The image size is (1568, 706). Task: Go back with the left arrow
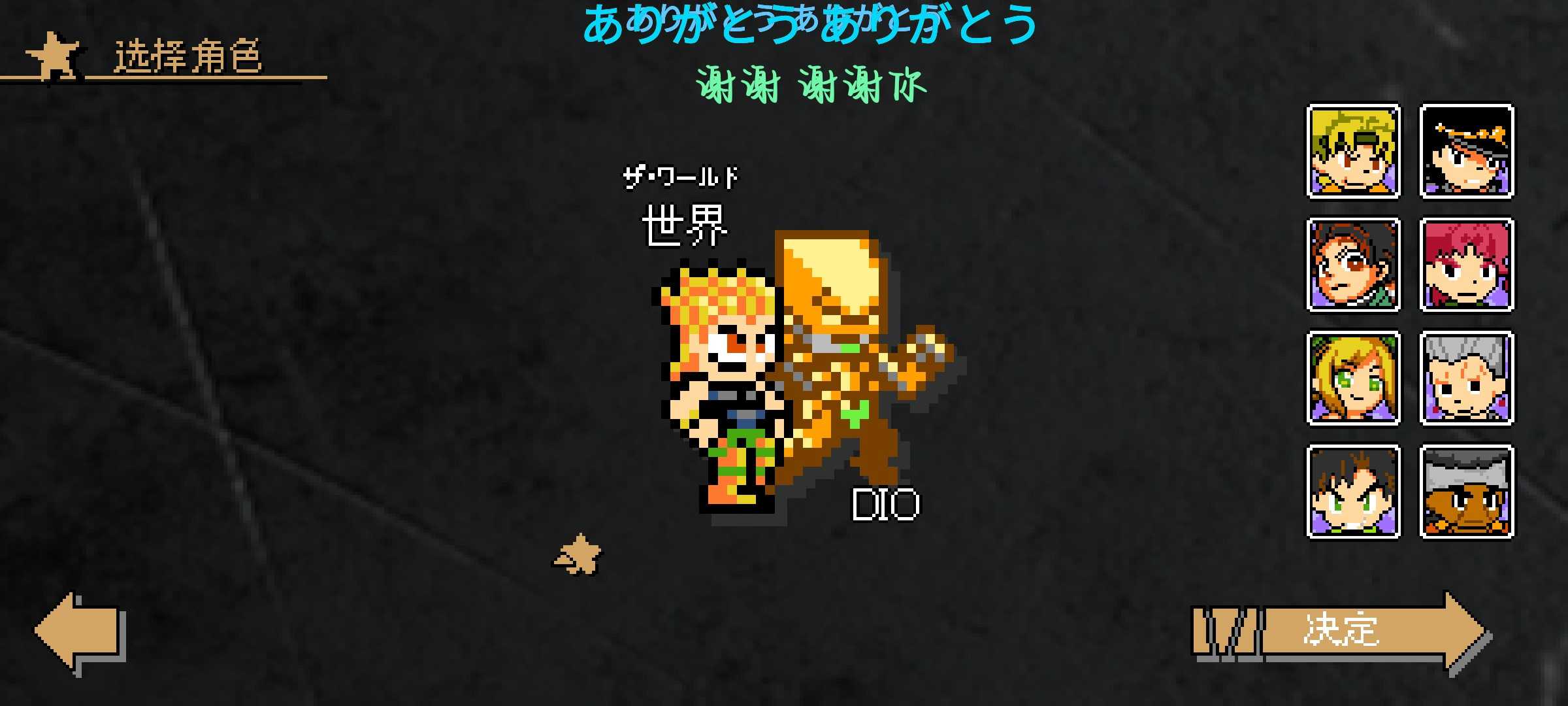pos(80,633)
